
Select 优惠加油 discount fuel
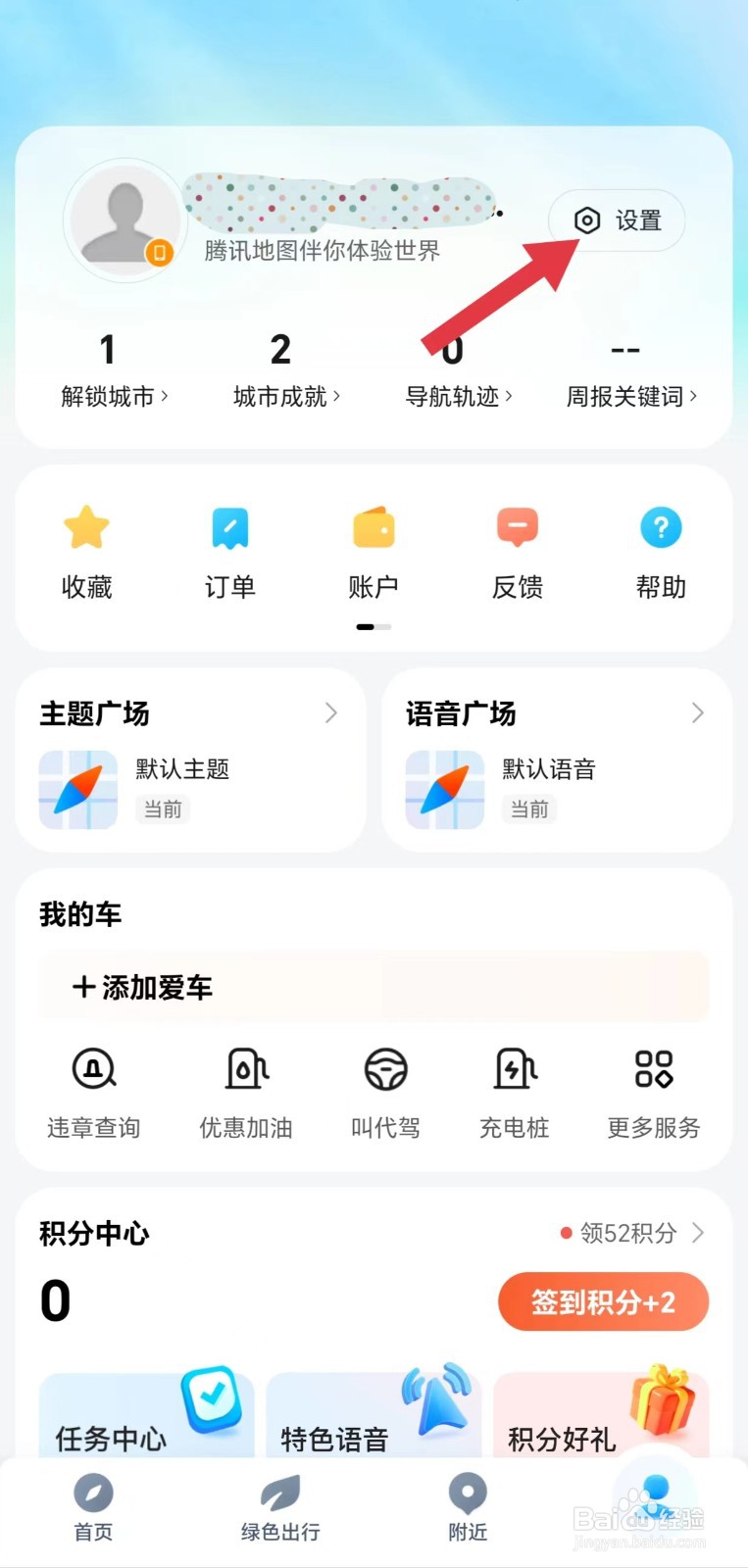pyautogui.click(x=246, y=1093)
